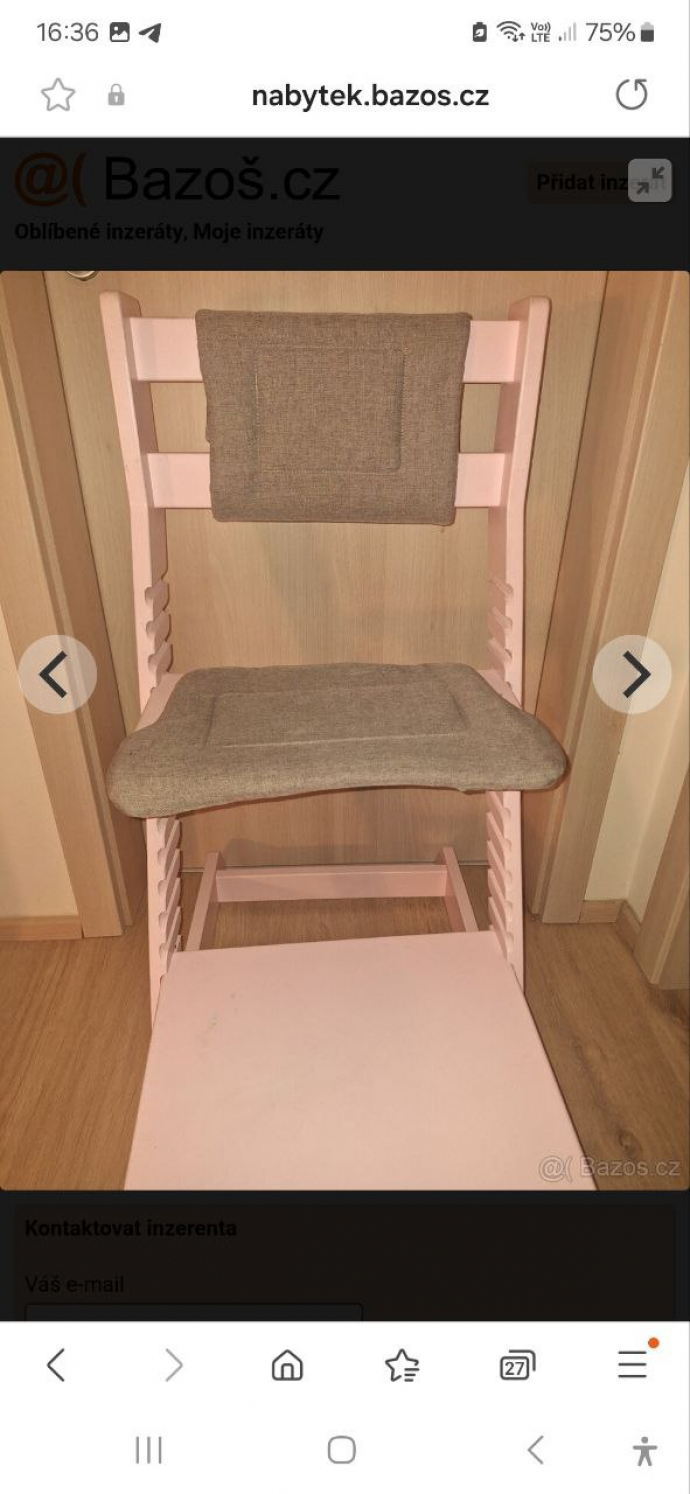This screenshot has width=690, height=1494.
Task: View the 27 open tabs
Action: [x=517, y=1365]
